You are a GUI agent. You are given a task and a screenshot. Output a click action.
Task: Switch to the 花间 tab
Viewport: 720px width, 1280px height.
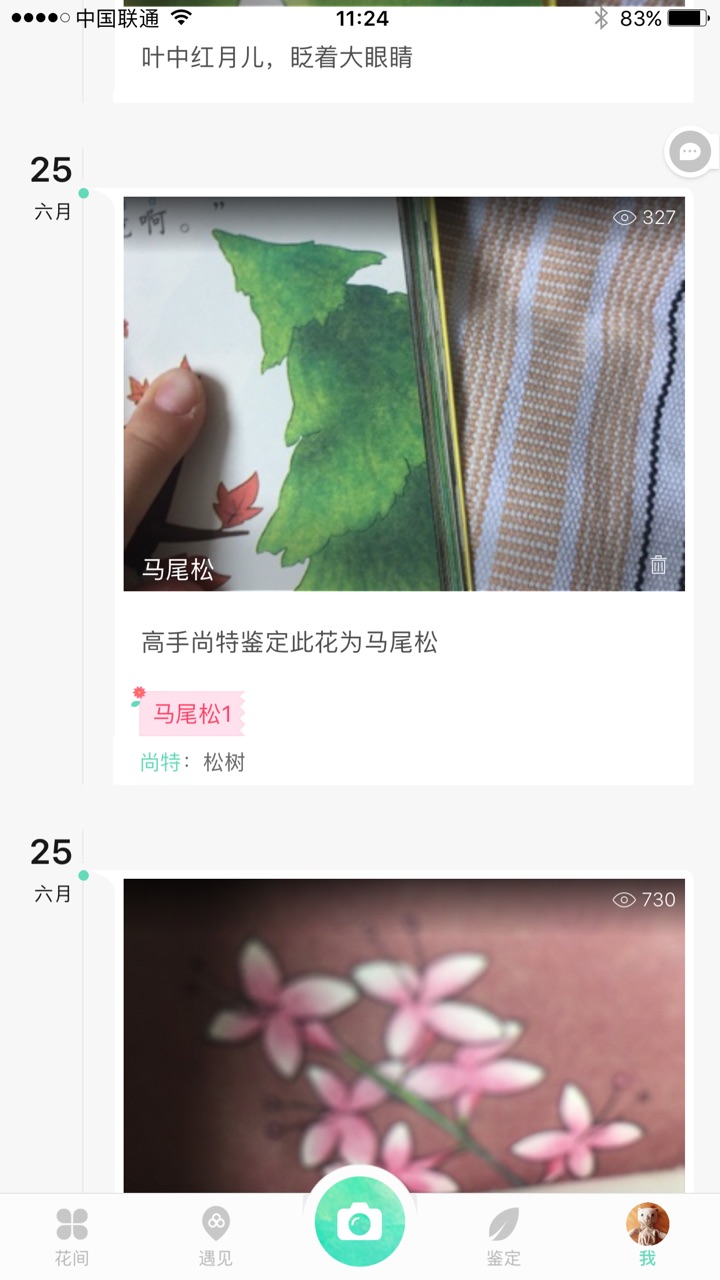pos(72,1236)
